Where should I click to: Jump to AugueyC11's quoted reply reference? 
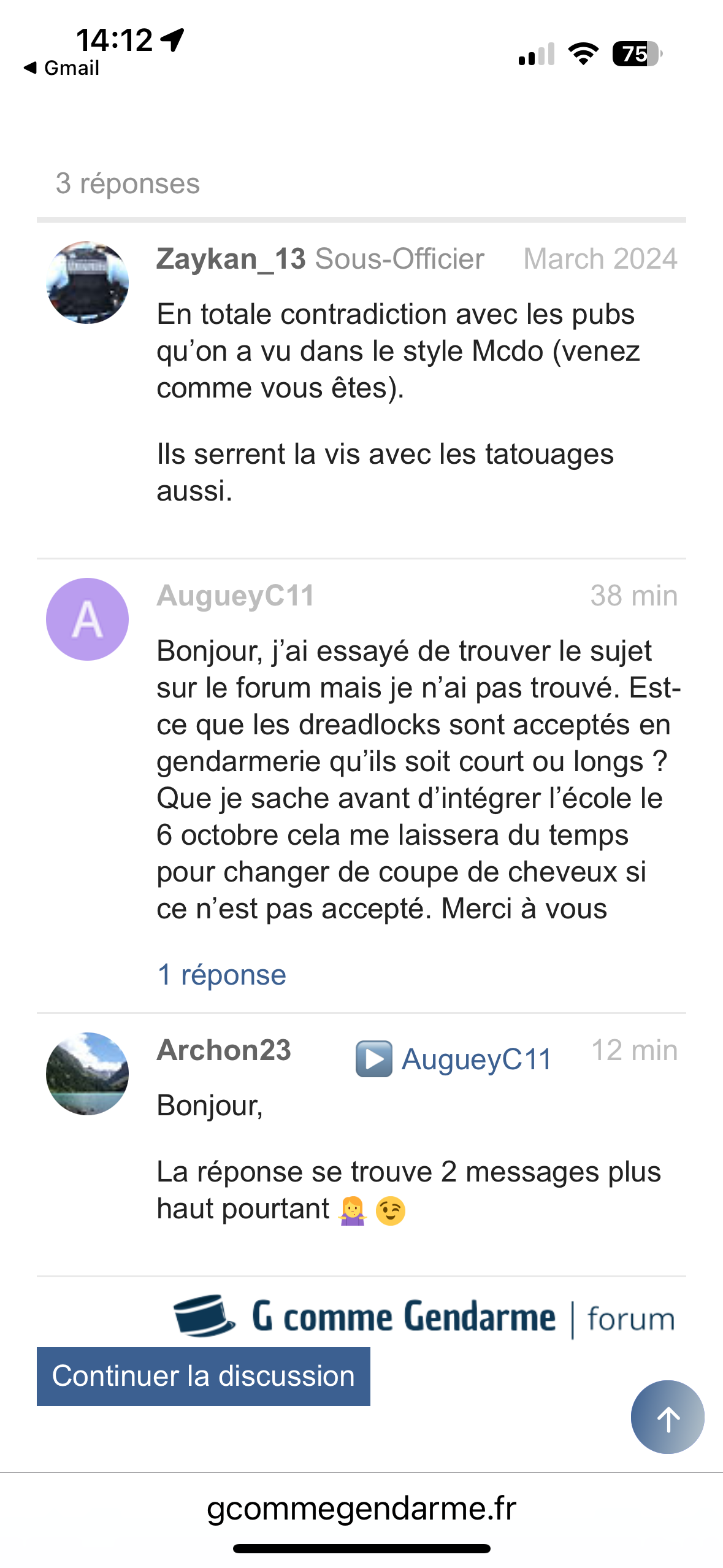pos(454,1059)
